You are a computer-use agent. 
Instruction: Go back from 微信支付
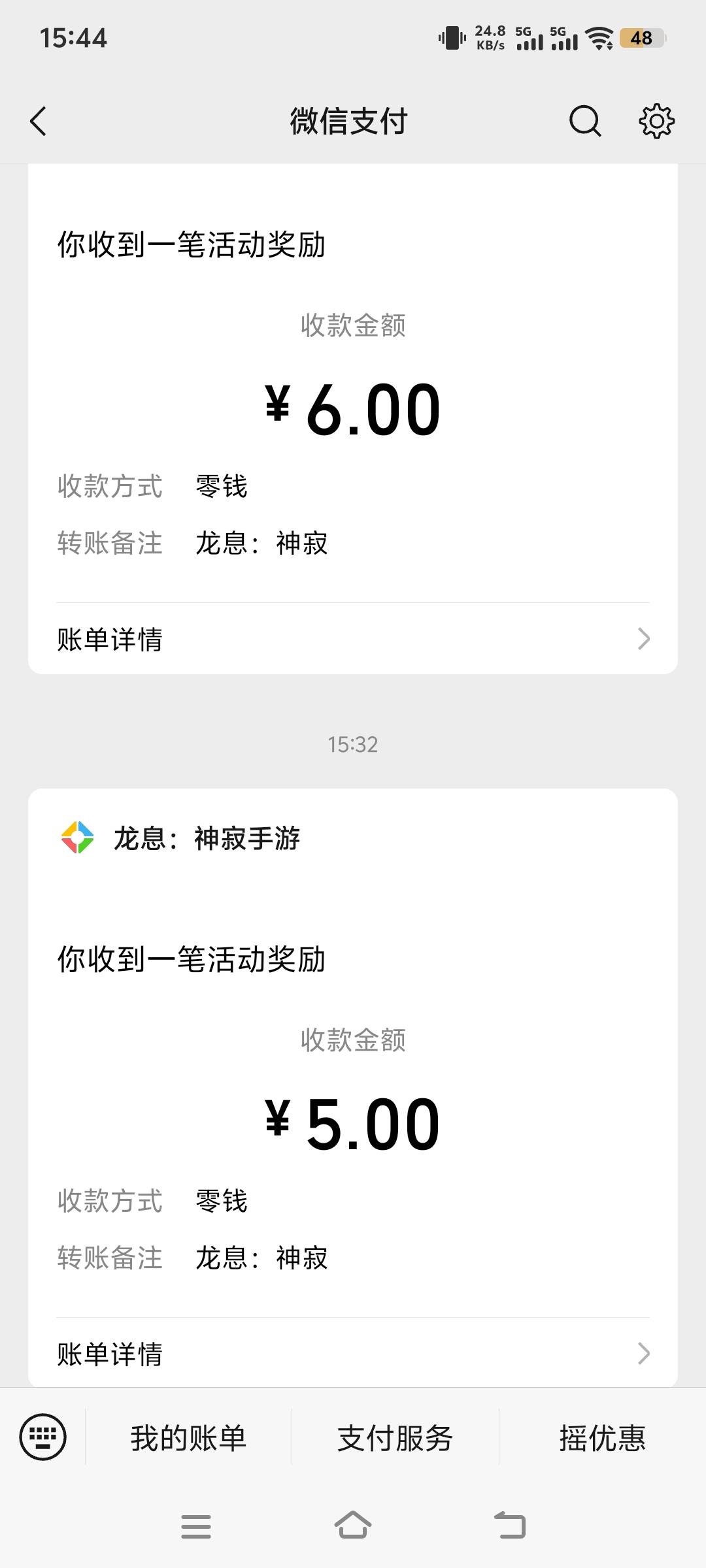coord(39,122)
